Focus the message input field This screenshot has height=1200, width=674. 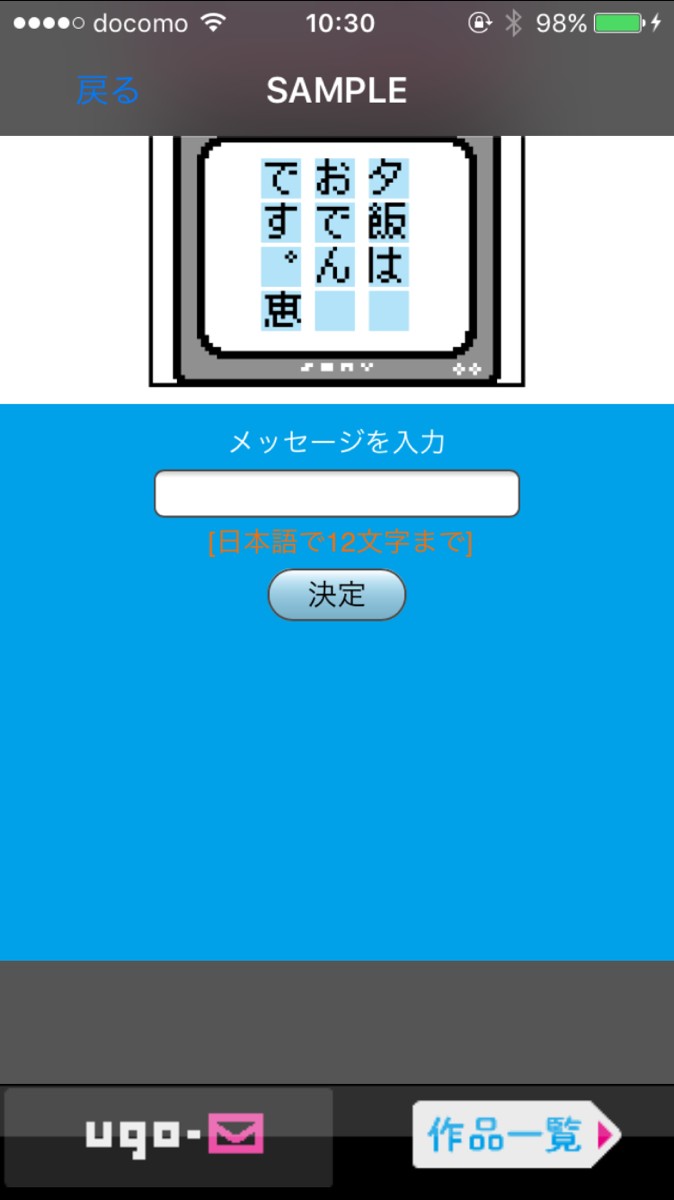(x=337, y=494)
